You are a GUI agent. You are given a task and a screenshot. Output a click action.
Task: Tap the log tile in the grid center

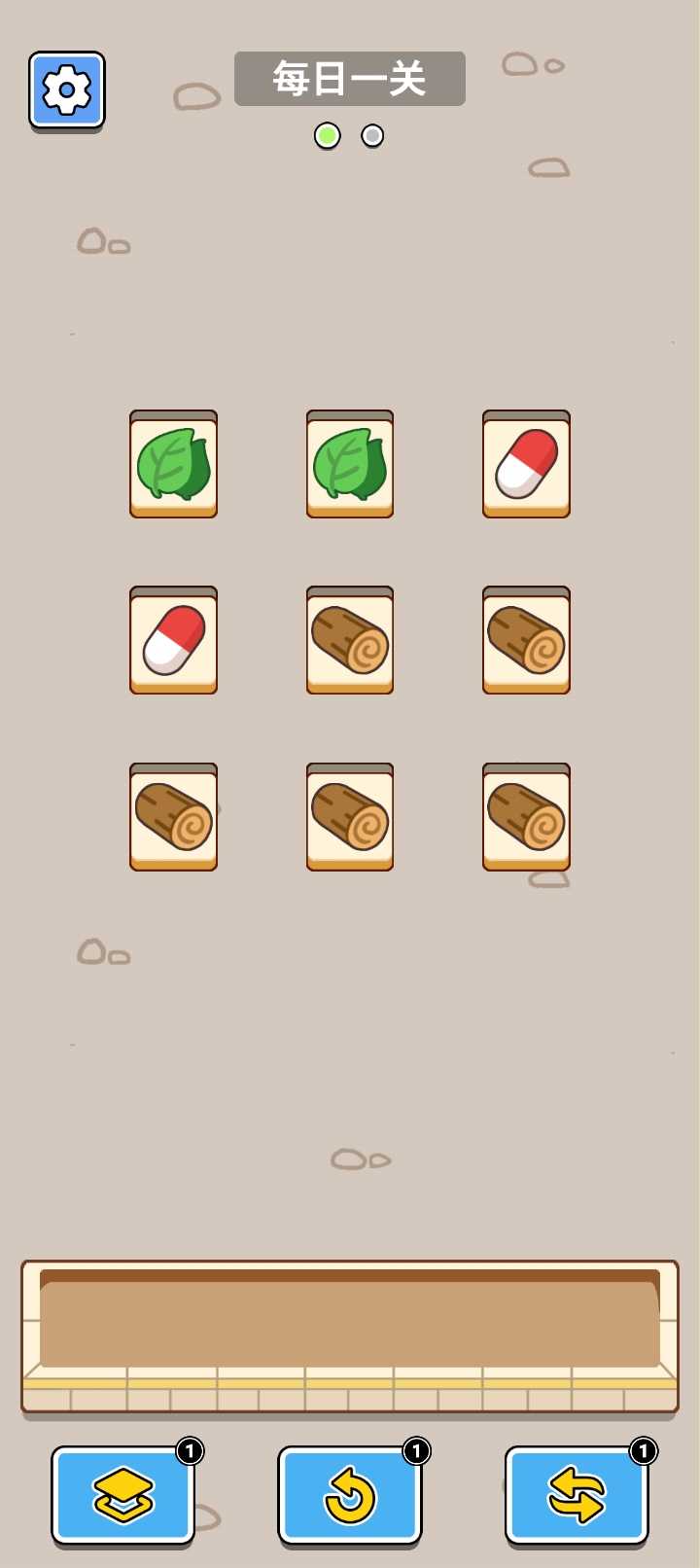[x=350, y=641]
